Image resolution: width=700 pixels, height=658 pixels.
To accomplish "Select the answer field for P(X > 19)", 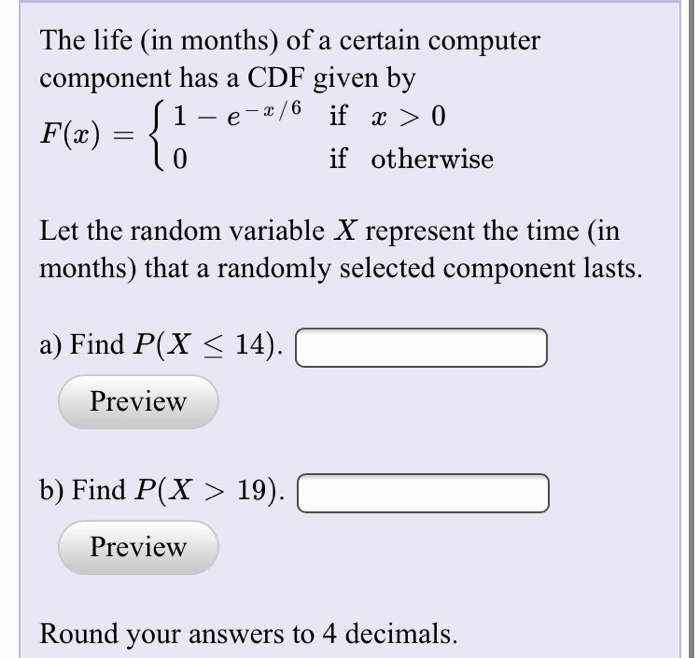I will click(423, 493).
